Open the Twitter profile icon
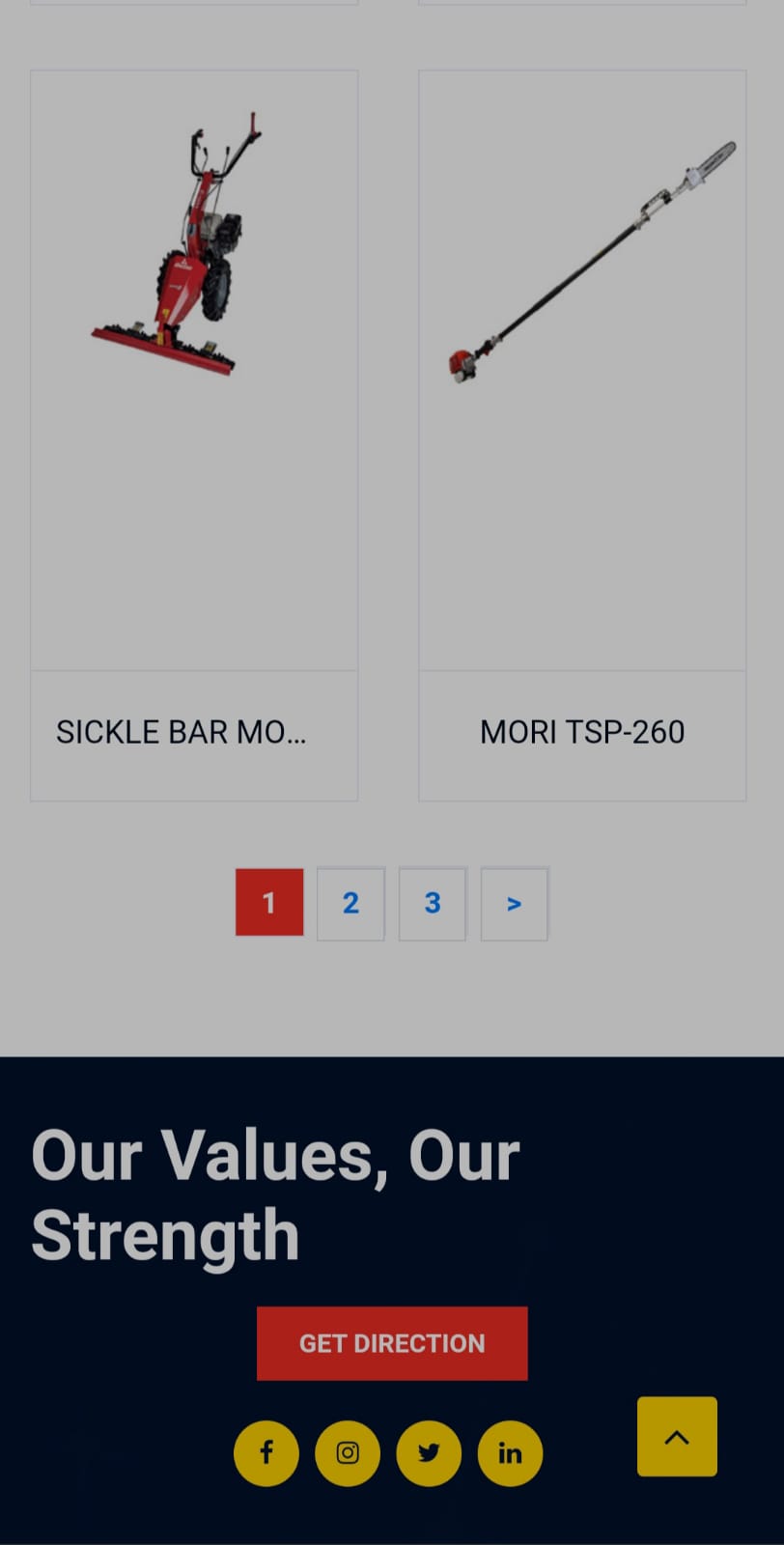784x1545 pixels. pos(429,1452)
